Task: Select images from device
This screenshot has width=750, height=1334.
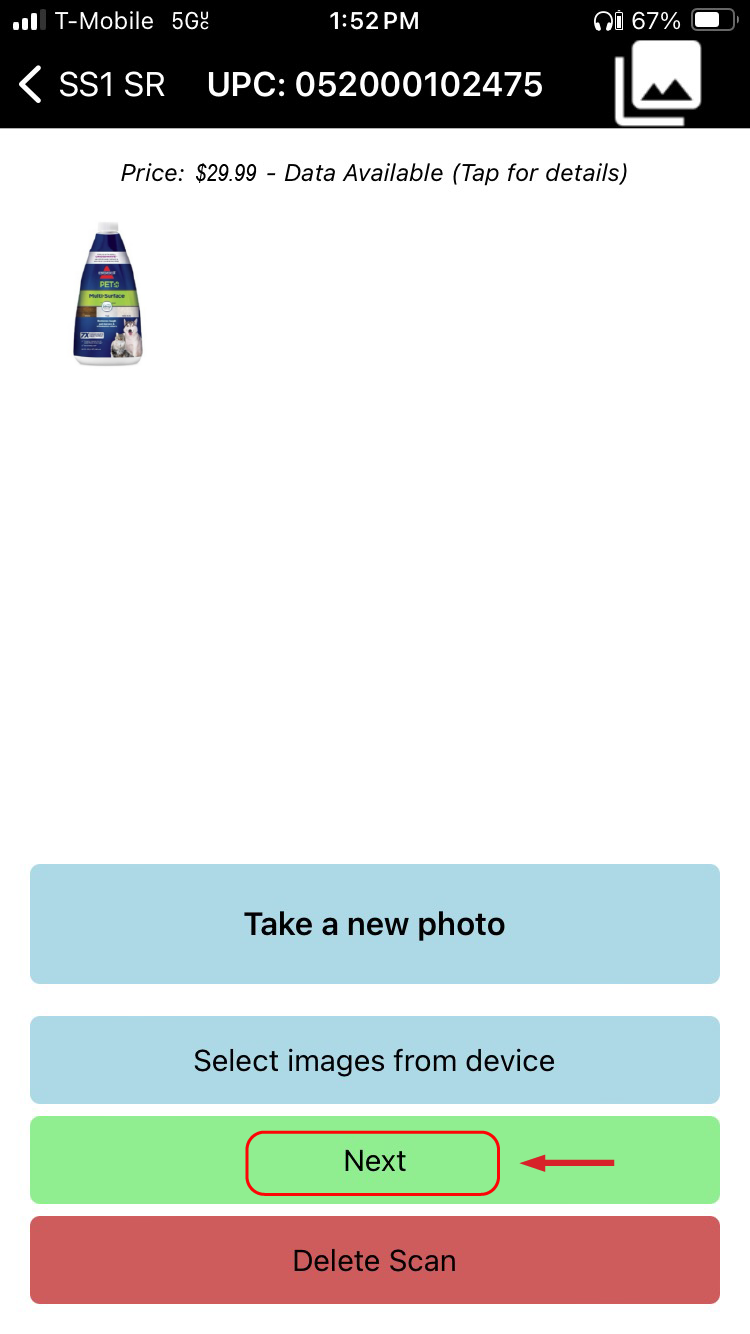Action: point(374,1060)
